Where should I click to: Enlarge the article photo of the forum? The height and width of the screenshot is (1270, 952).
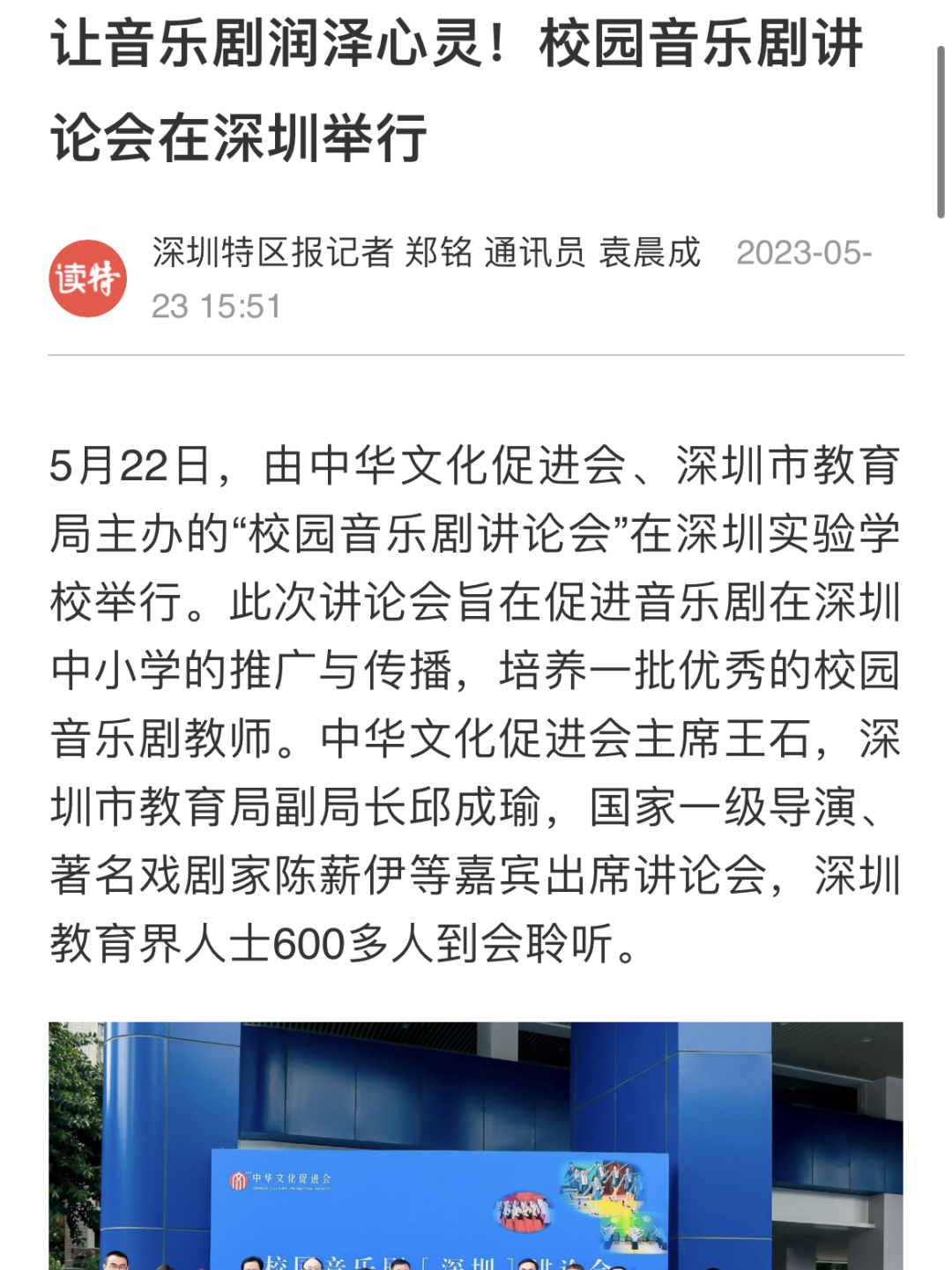(x=476, y=1146)
